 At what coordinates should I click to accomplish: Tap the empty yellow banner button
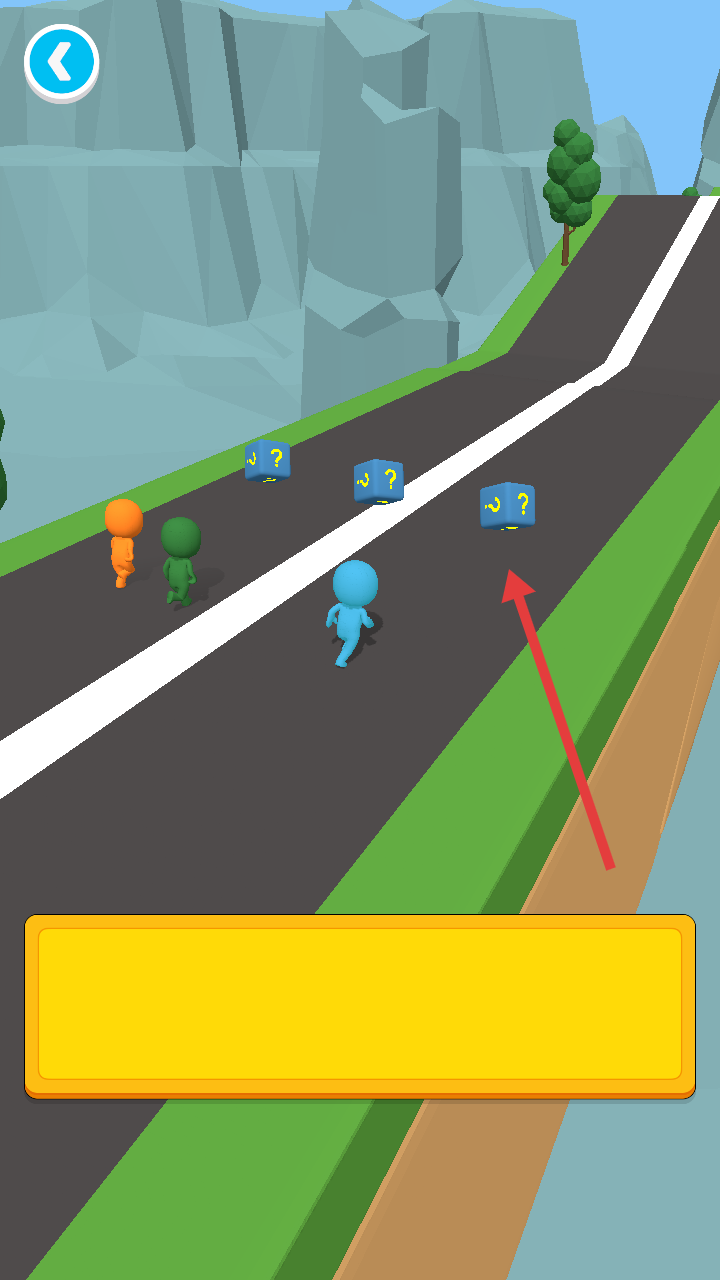point(360,1005)
